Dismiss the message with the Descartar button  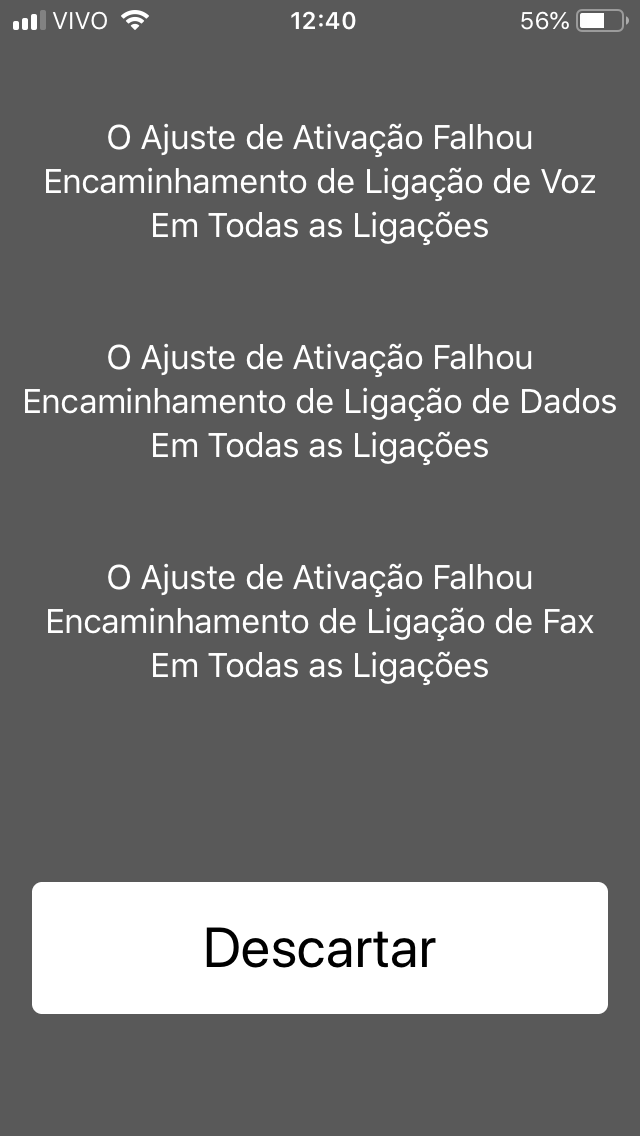coord(320,947)
